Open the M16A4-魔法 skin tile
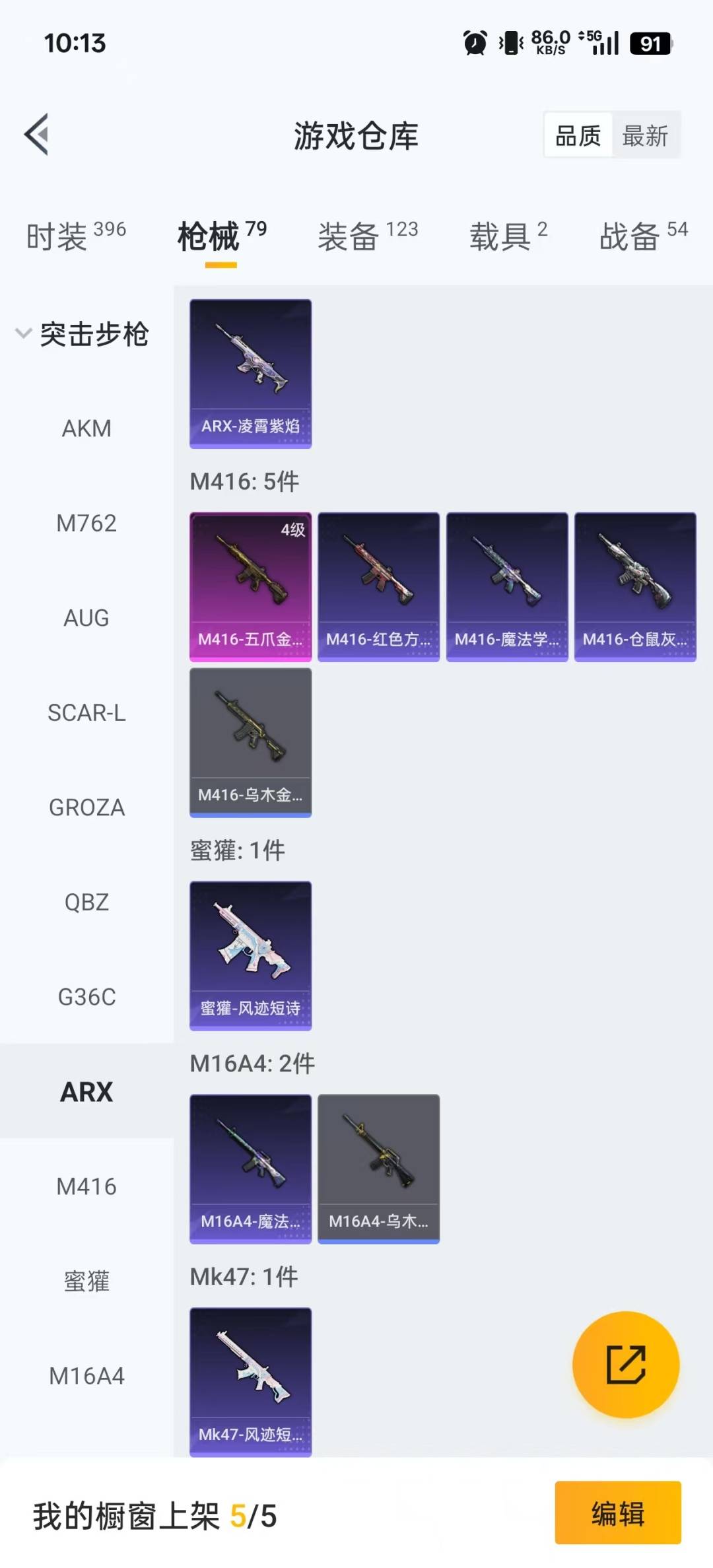The image size is (713, 1568). click(x=250, y=1169)
